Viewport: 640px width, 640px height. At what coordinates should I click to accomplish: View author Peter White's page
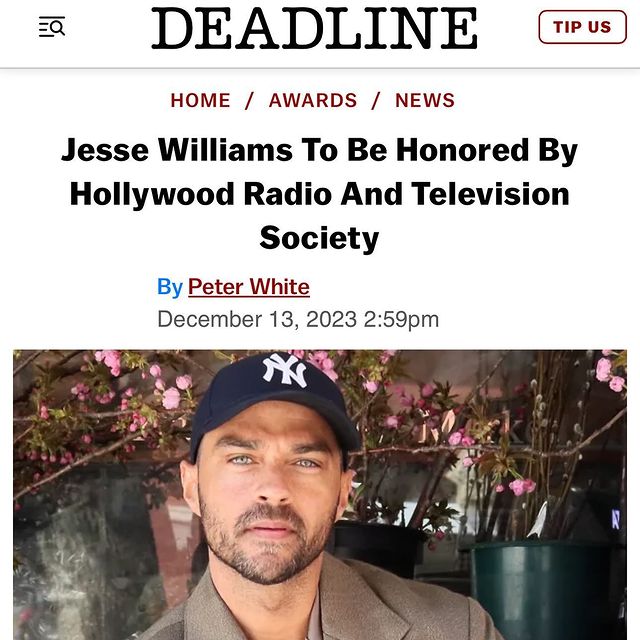[x=249, y=287]
